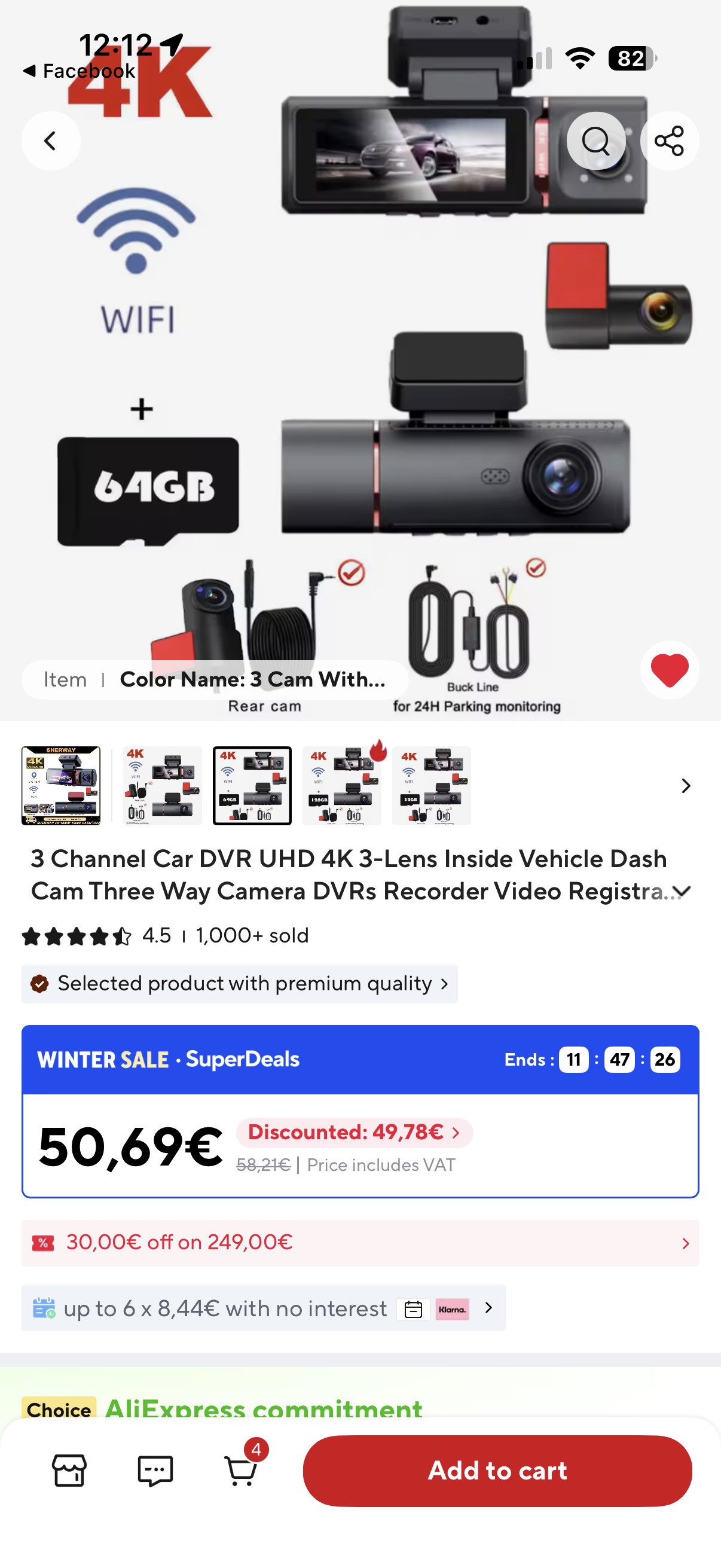Visit the seller's store icon

[69, 1471]
